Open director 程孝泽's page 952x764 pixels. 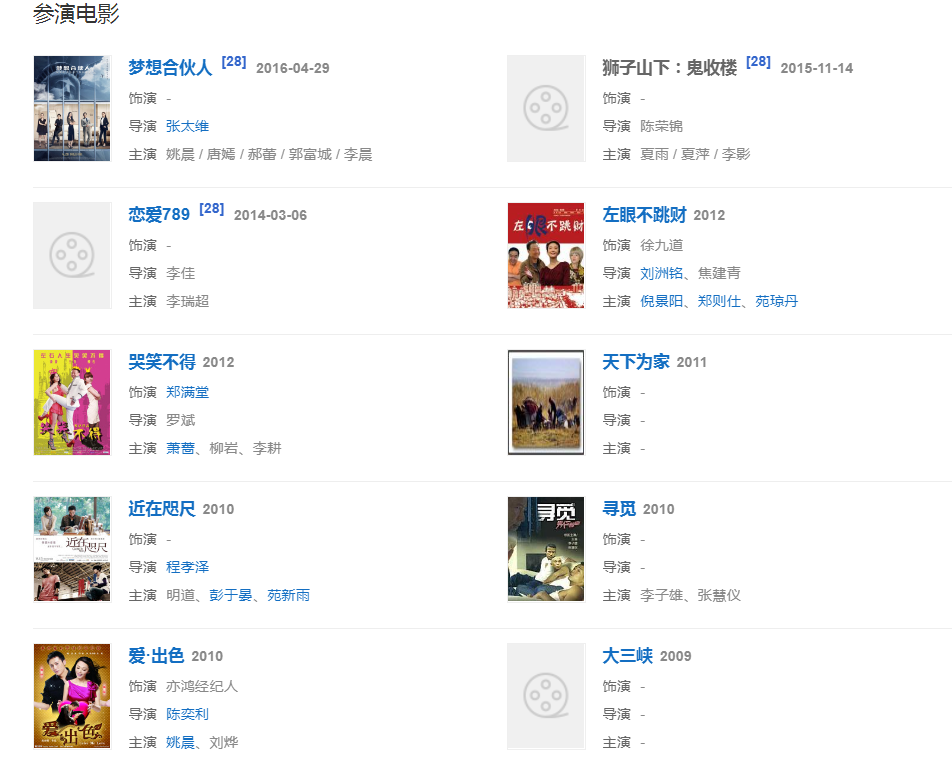click(187, 567)
